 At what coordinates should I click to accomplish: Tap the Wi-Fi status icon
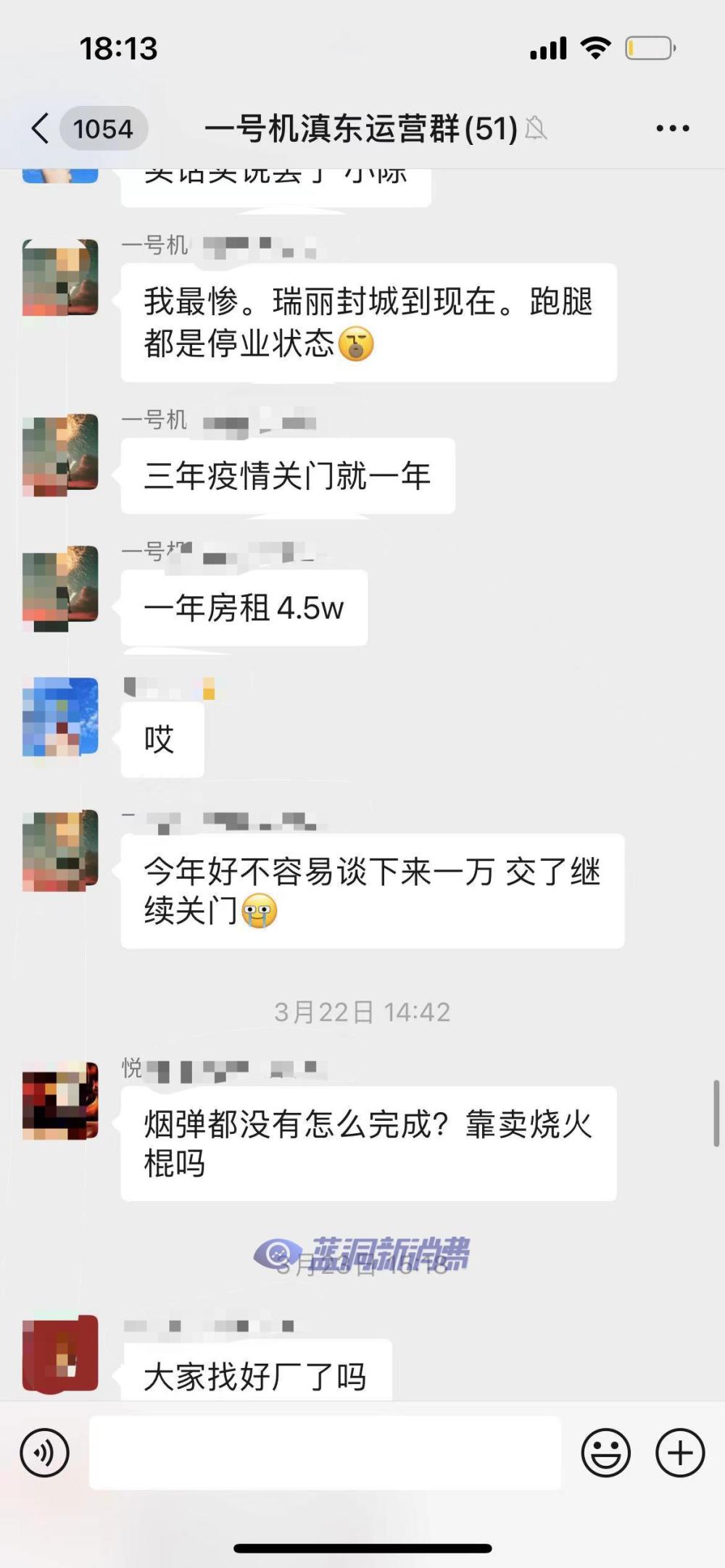pos(596,46)
